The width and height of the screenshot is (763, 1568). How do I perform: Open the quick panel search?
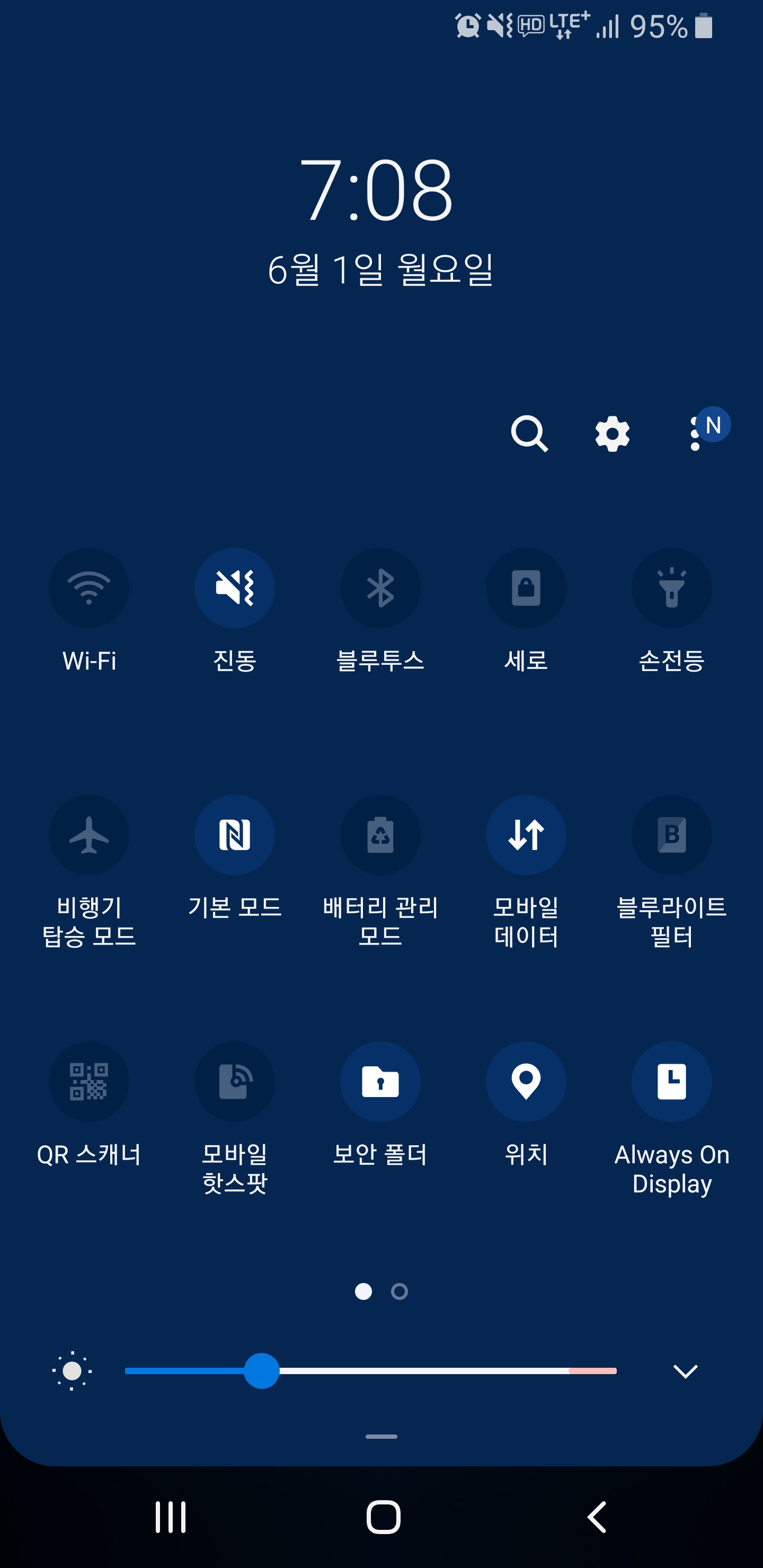529,434
